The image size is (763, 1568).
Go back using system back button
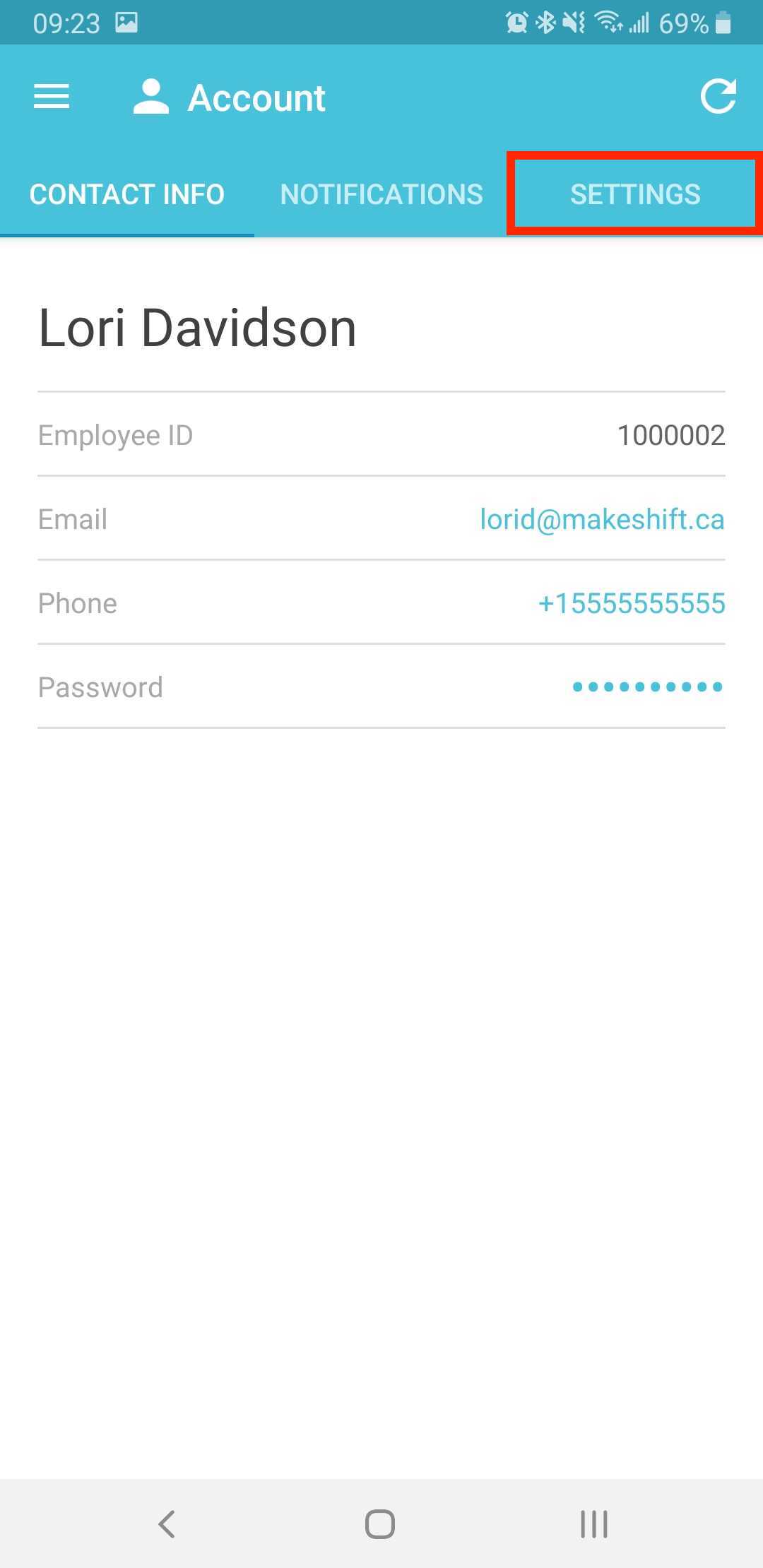167,1524
